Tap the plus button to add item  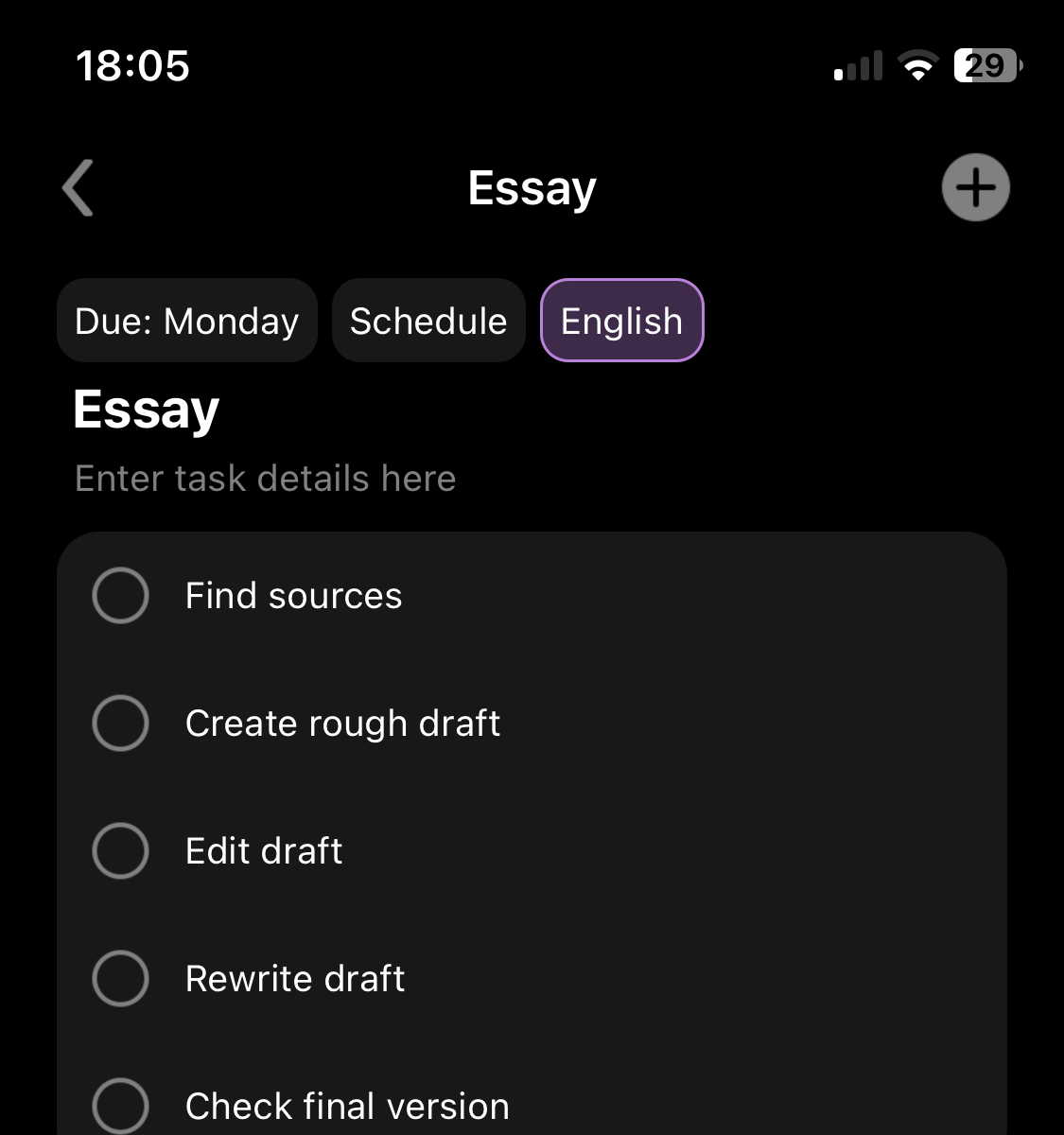tap(975, 187)
